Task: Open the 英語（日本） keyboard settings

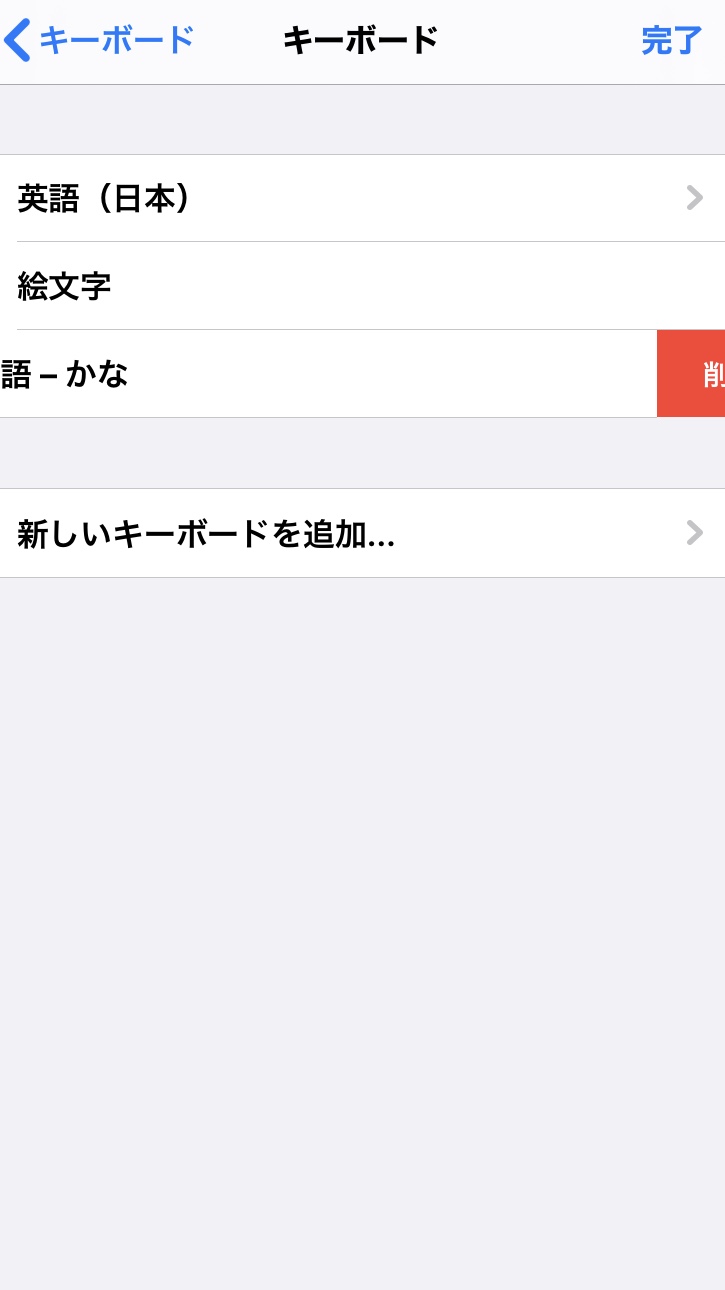Action: pyautogui.click(x=360, y=198)
